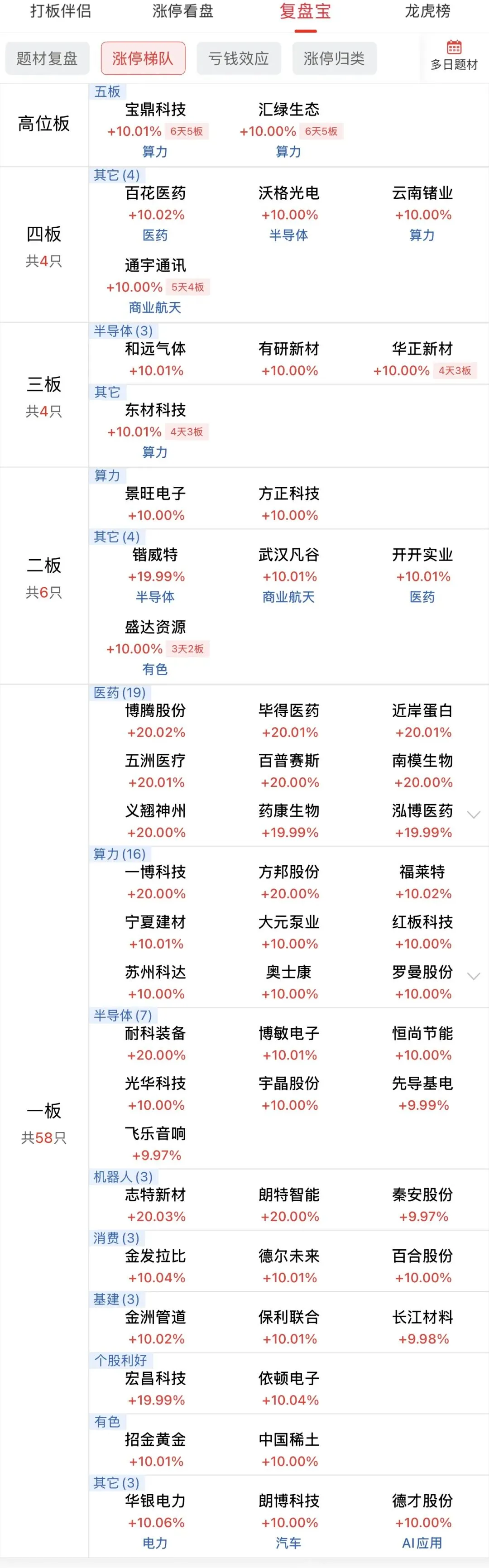View details for 耐科装备
The image size is (489, 1568).
pos(155,1034)
